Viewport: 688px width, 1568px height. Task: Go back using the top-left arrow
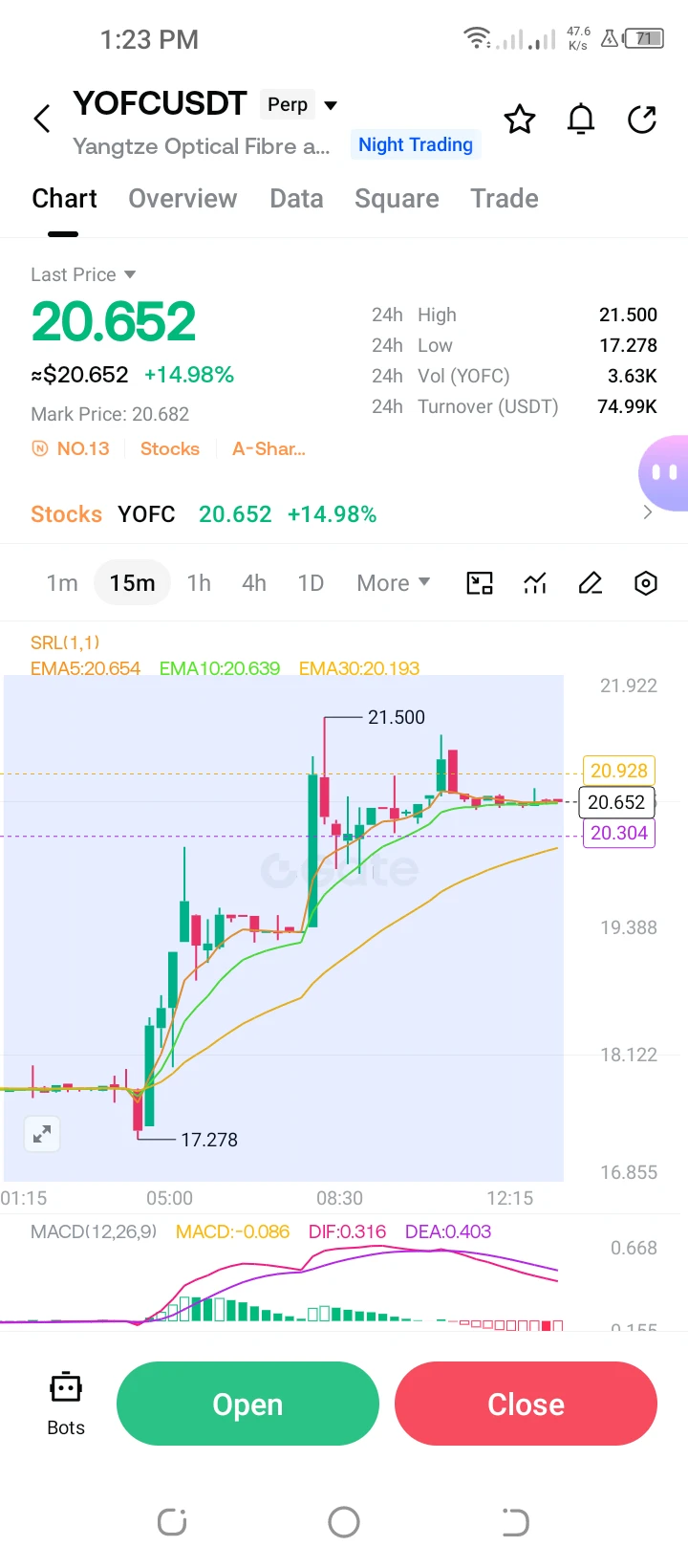pyautogui.click(x=42, y=120)
